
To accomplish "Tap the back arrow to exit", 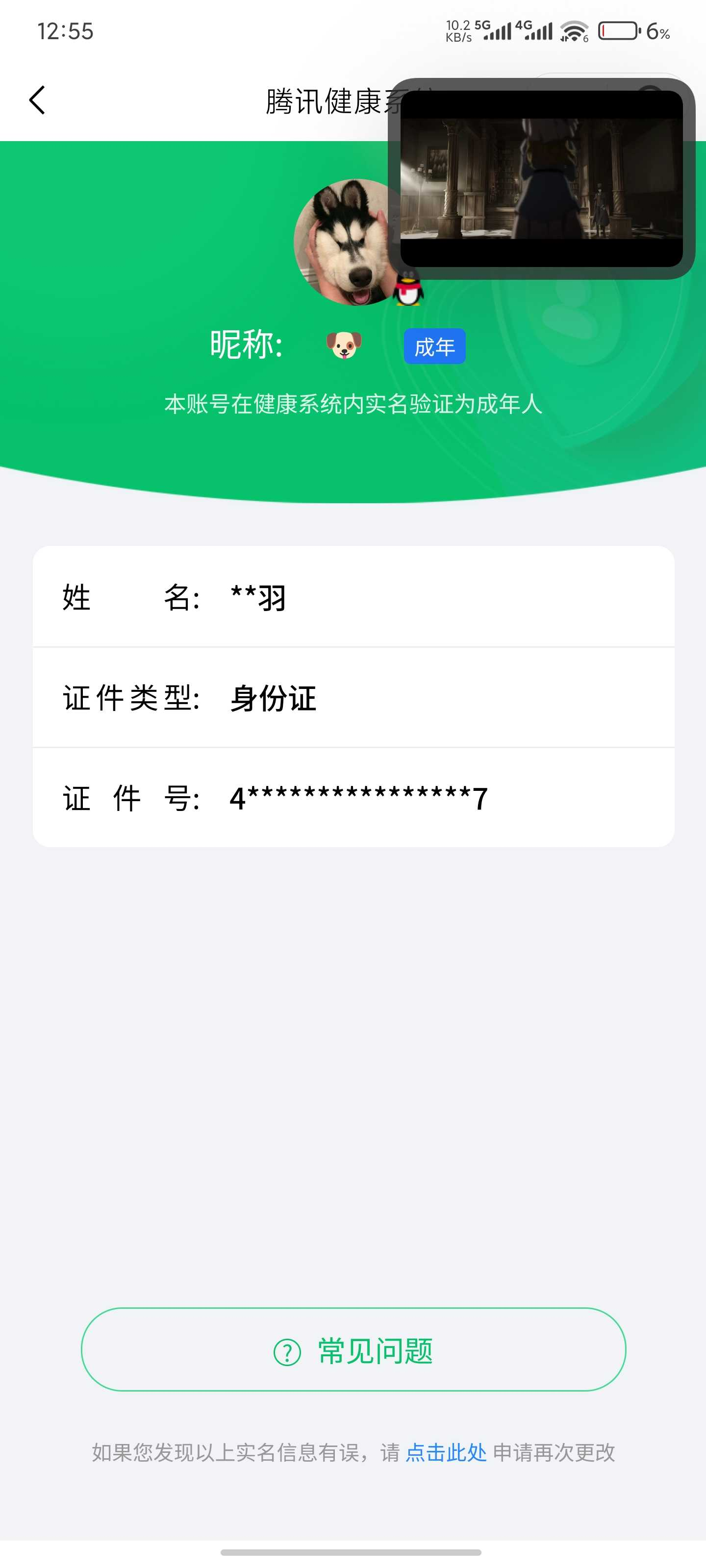I will 38,100.
